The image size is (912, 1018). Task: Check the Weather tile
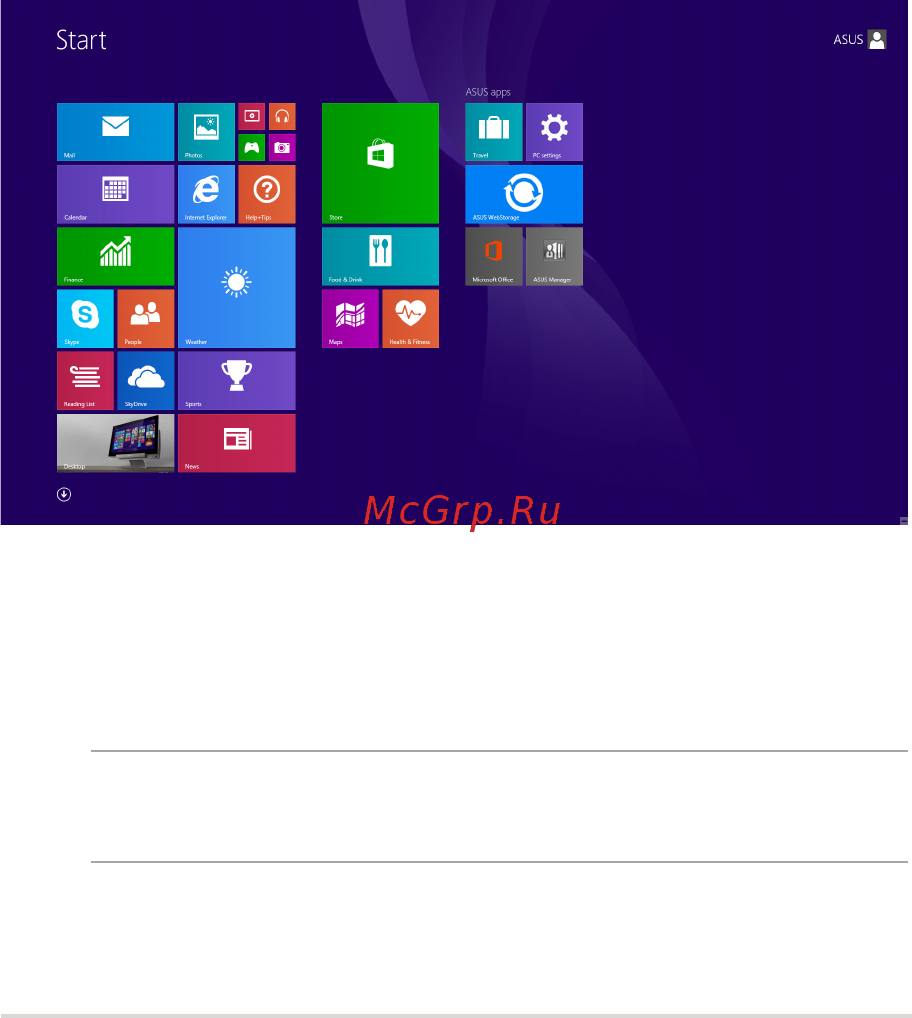click(x=236, y=287)
